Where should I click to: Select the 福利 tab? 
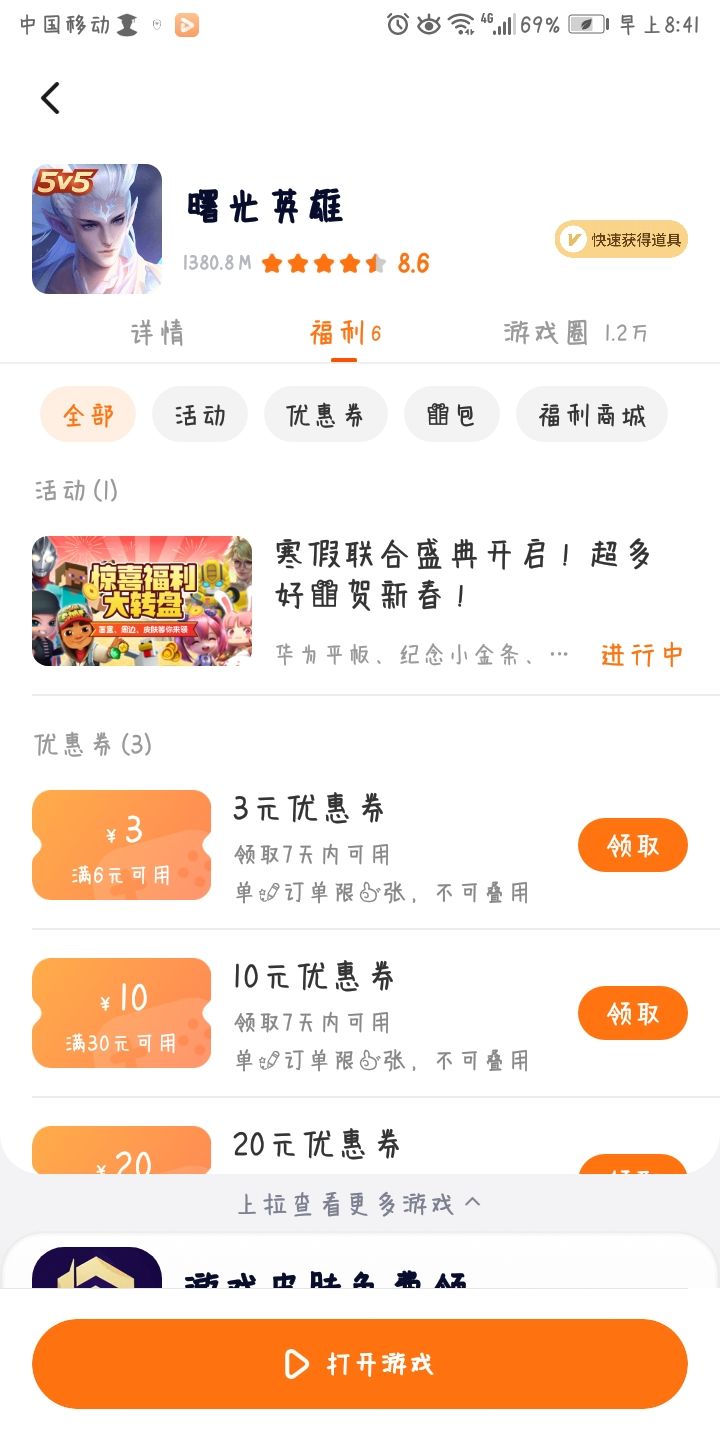click(345, 333)
